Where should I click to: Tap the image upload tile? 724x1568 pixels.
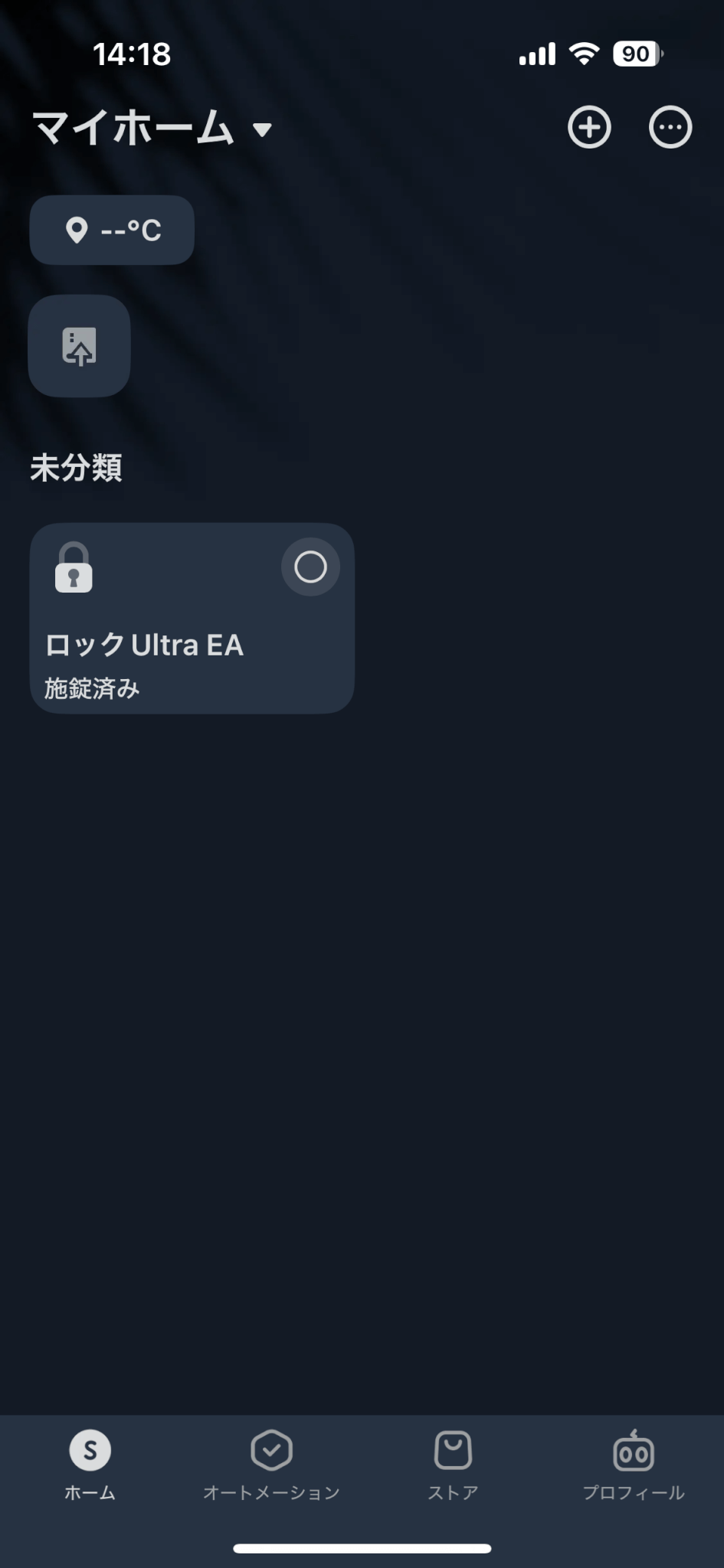[80, 346]
